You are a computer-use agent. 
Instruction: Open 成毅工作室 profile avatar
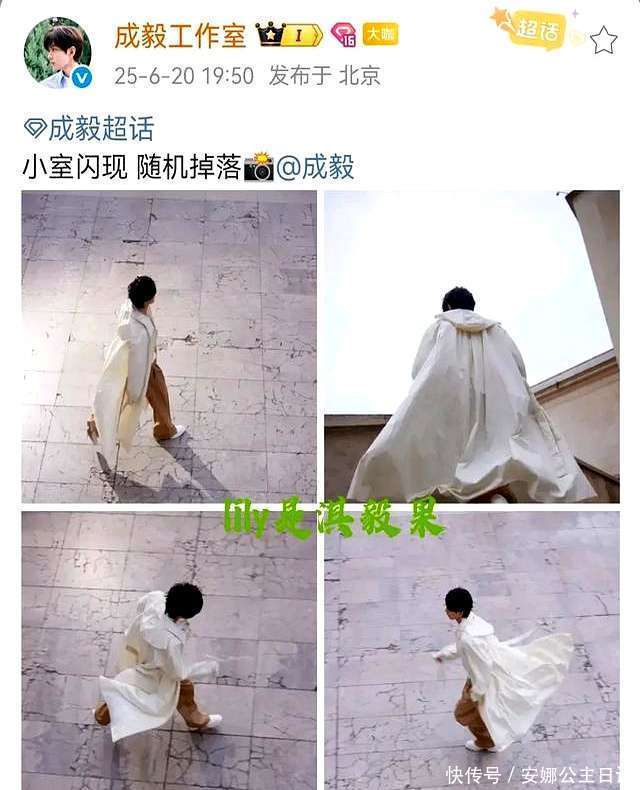(57, 52)
